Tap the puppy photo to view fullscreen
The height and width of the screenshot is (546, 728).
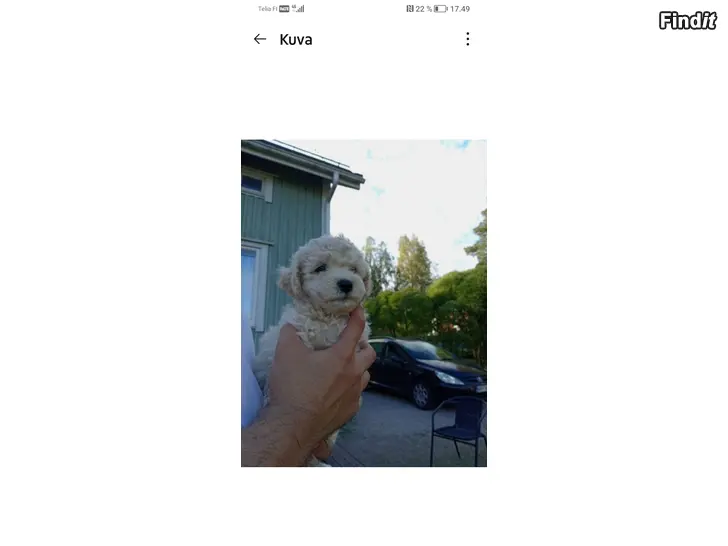coord(363,303)
